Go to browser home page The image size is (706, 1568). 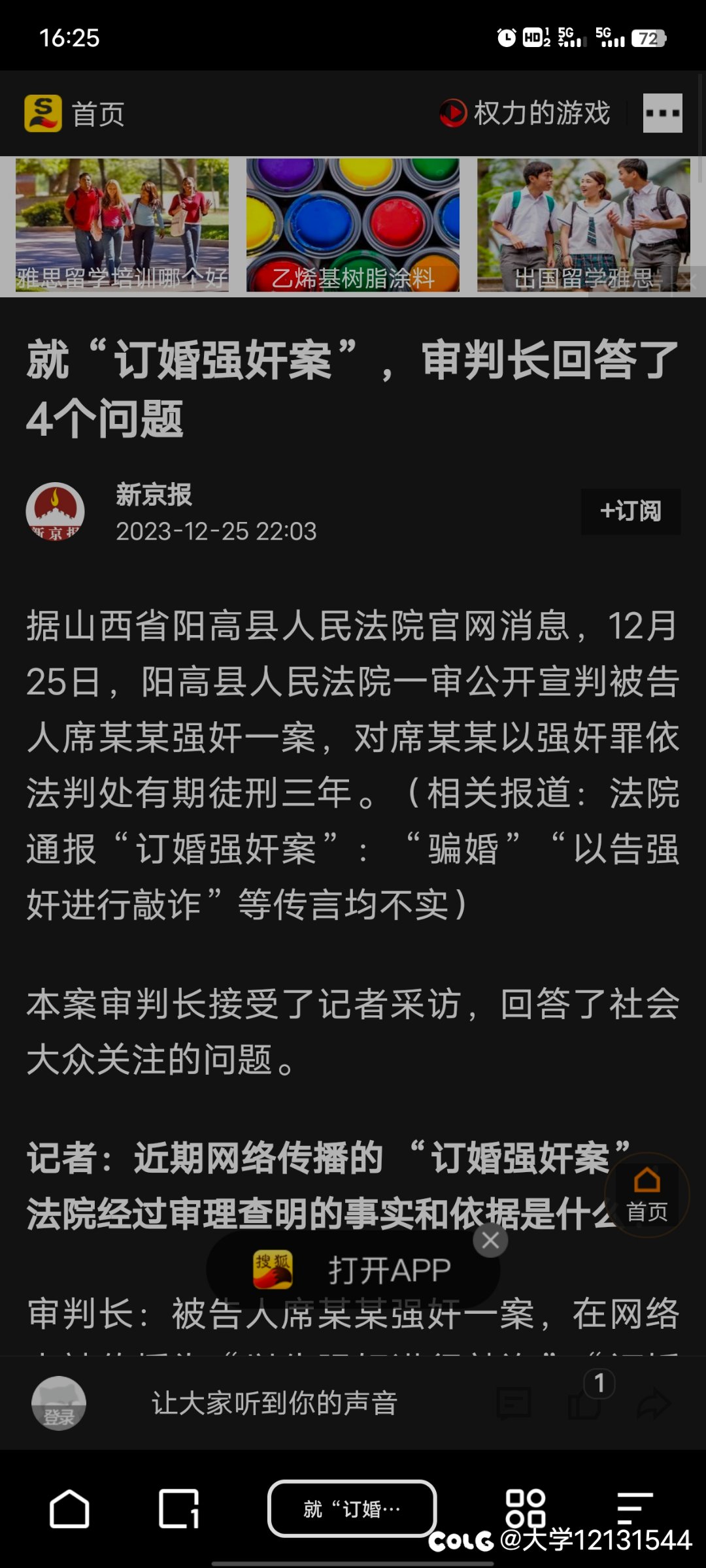69,1509
